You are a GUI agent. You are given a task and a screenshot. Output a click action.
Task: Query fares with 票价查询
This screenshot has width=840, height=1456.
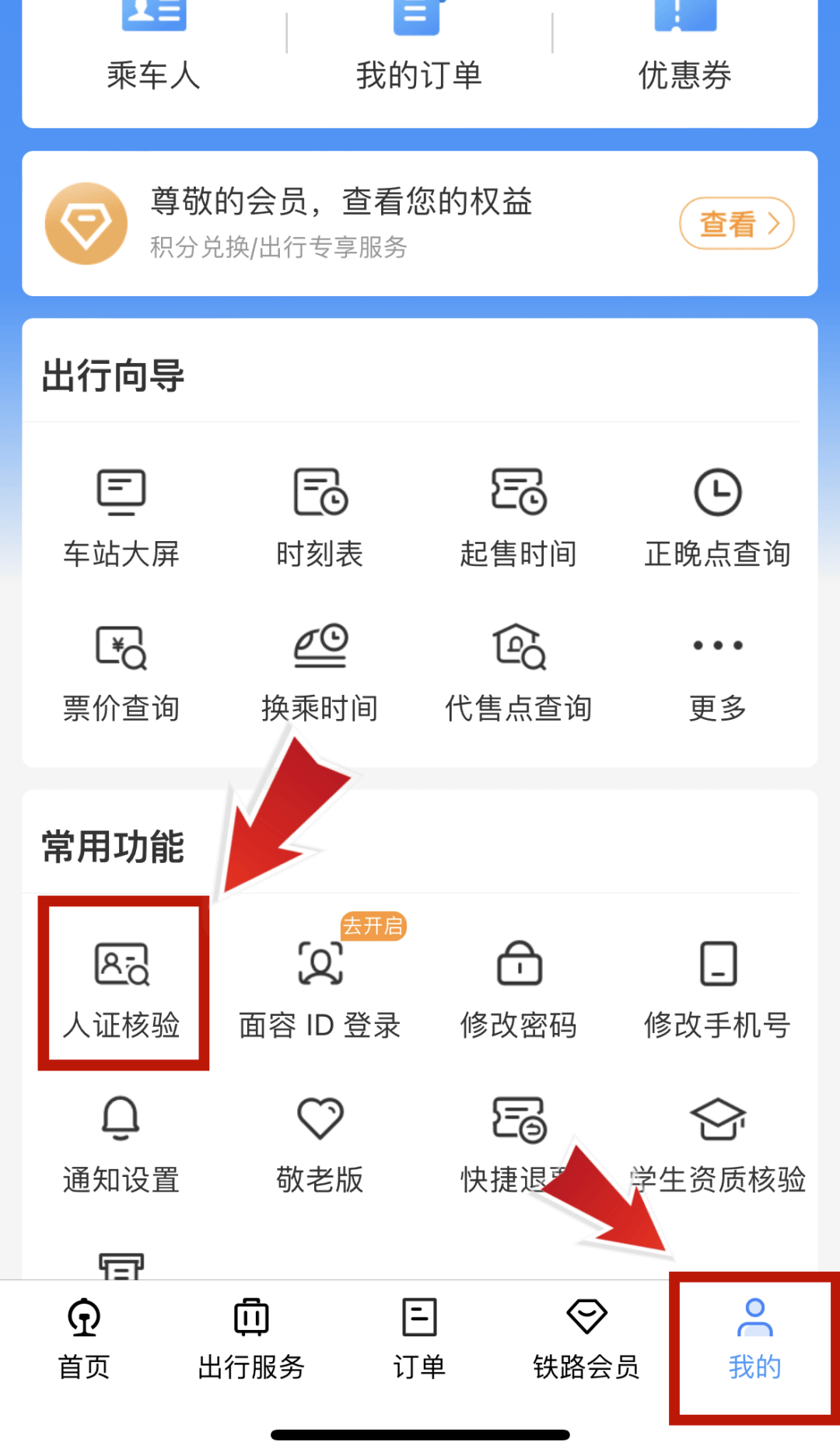click(x=121, y=670)
